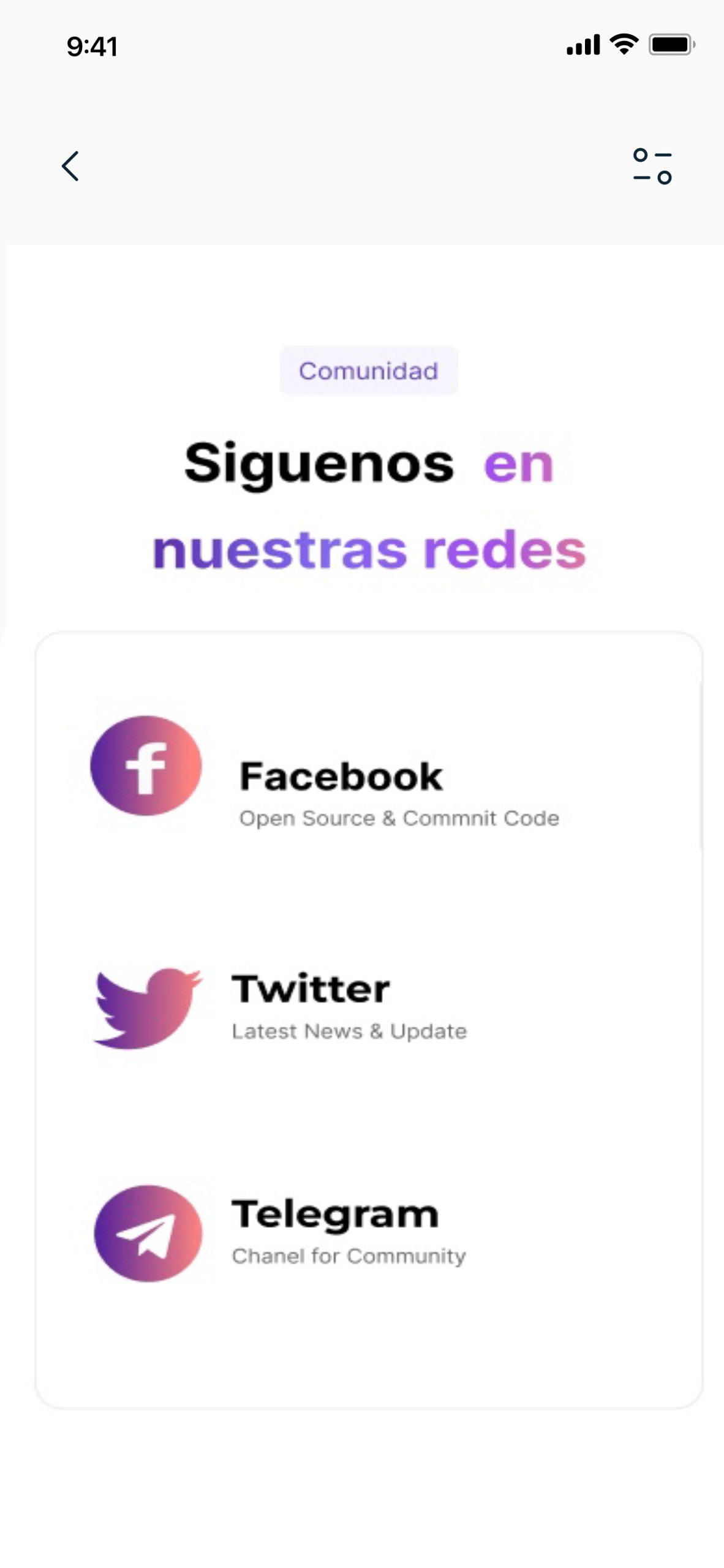The height and width of the screenshot is (1568, 724).
Task: Select the Comunidad chip
Action: [x=369, y=371]
